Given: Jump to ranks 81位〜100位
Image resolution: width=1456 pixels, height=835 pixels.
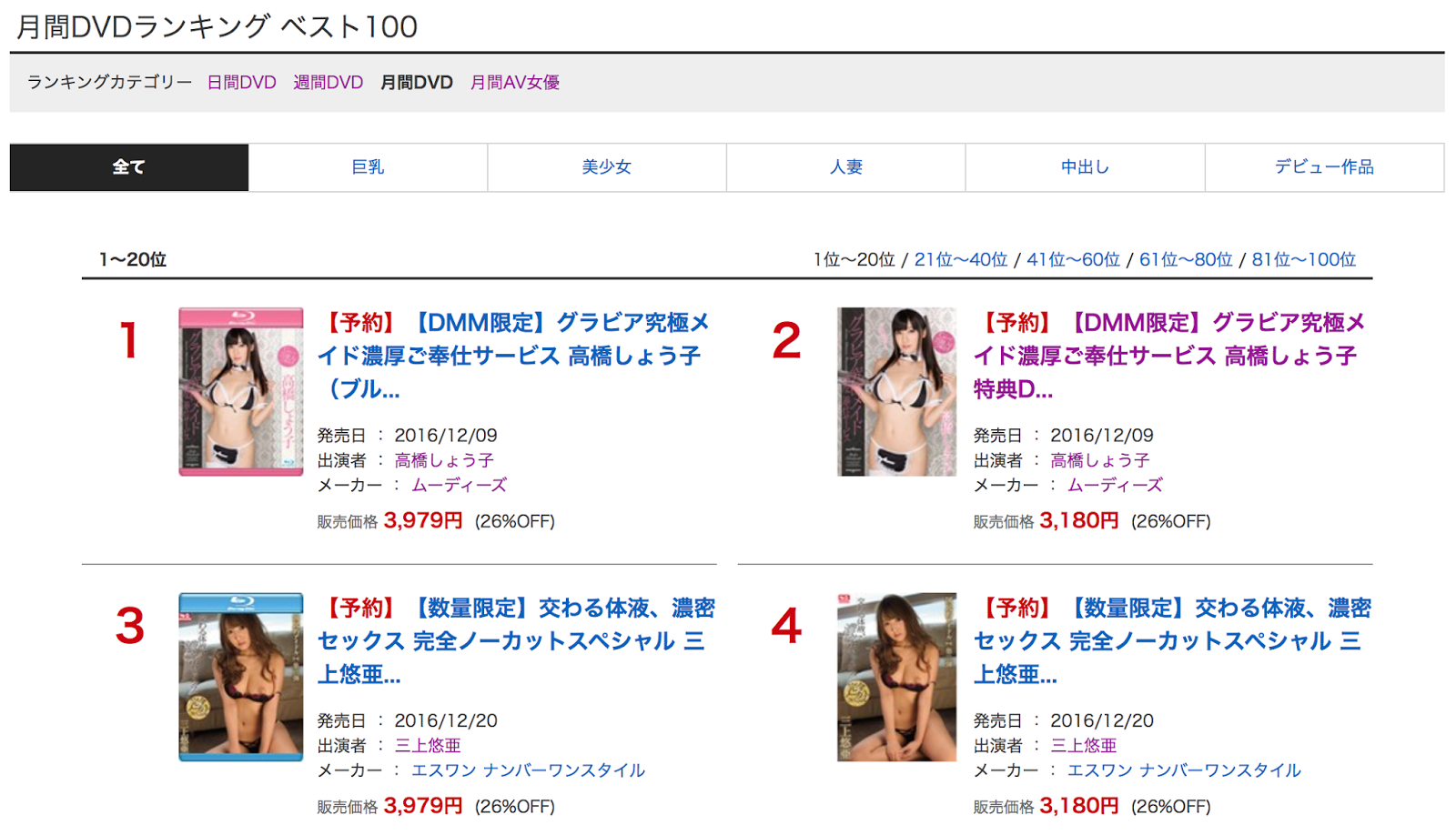Looking at the screenshot, I should tap(1303, 260).
